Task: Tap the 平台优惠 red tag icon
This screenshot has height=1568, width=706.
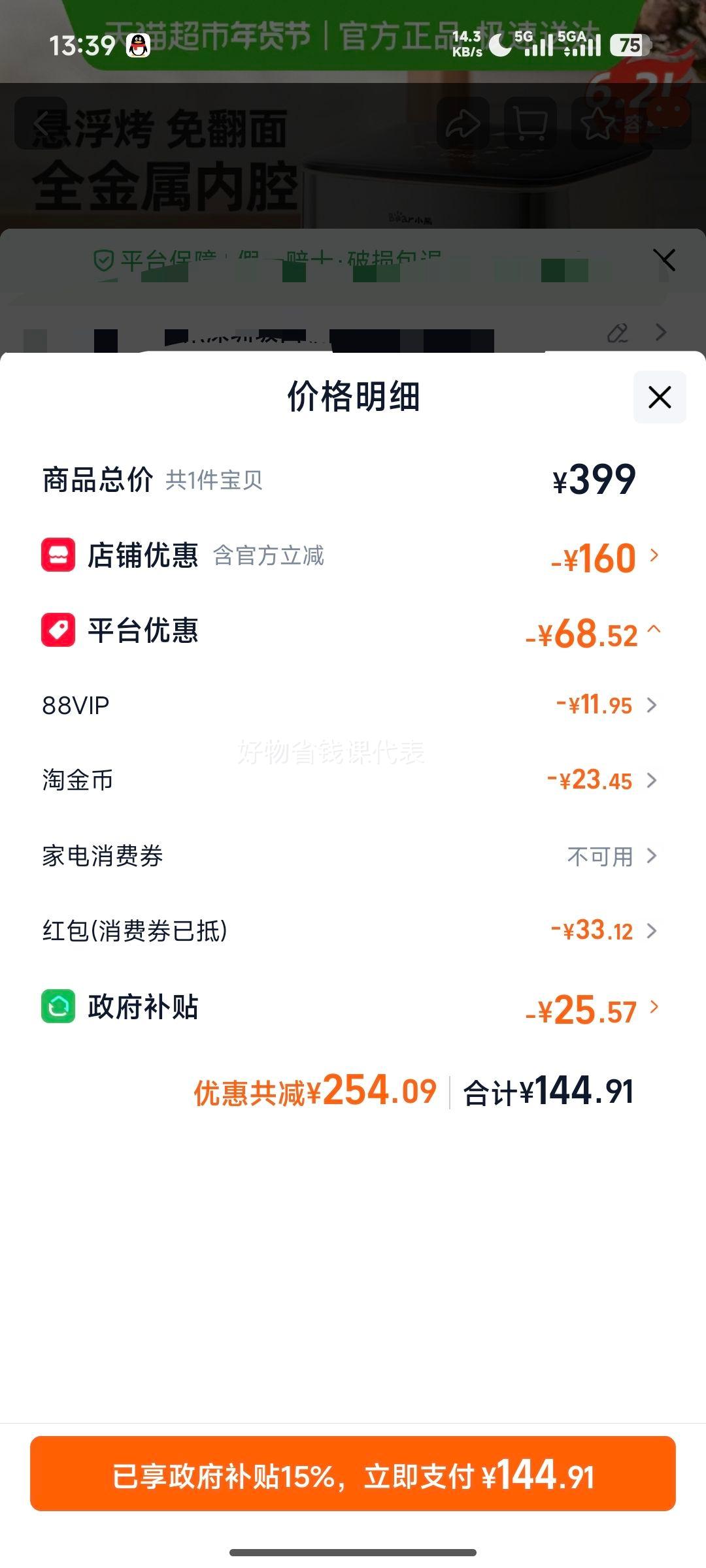Action: click(x=58, y=630)
